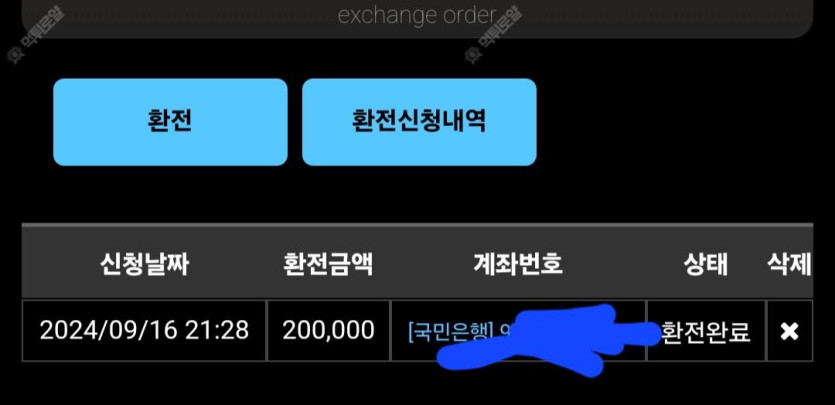Tap the 환전 button
Viewport: 835px width, 405px height.
coord(170,122)
